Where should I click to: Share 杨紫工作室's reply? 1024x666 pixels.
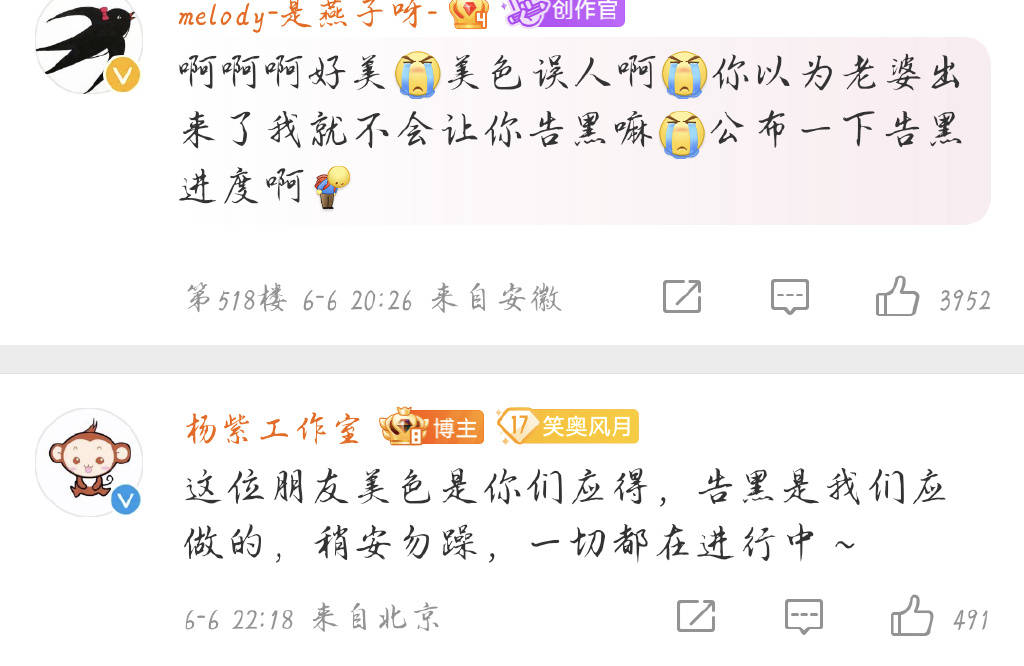coord(696,616)
